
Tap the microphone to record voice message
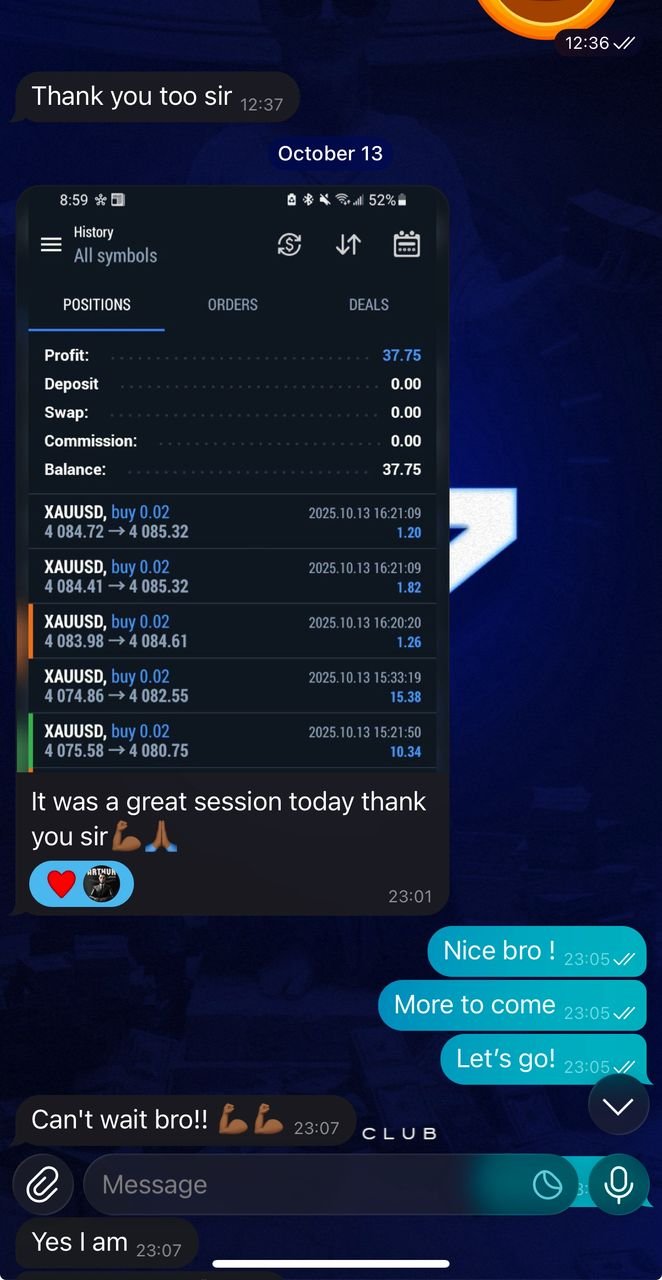[x=619, y=1185]
